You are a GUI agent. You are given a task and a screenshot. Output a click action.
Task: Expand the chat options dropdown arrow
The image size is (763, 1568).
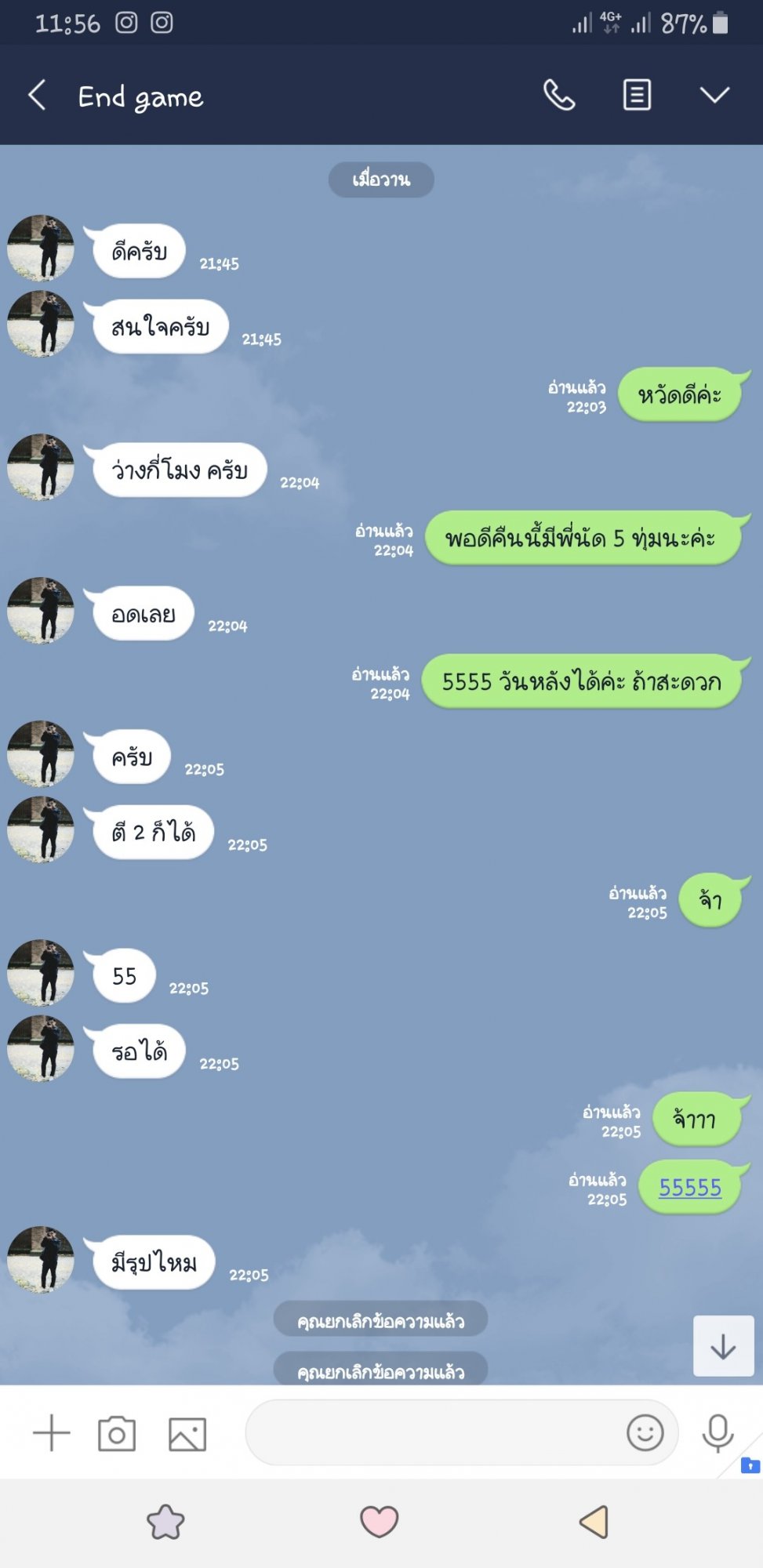click(x=714, y=96)
